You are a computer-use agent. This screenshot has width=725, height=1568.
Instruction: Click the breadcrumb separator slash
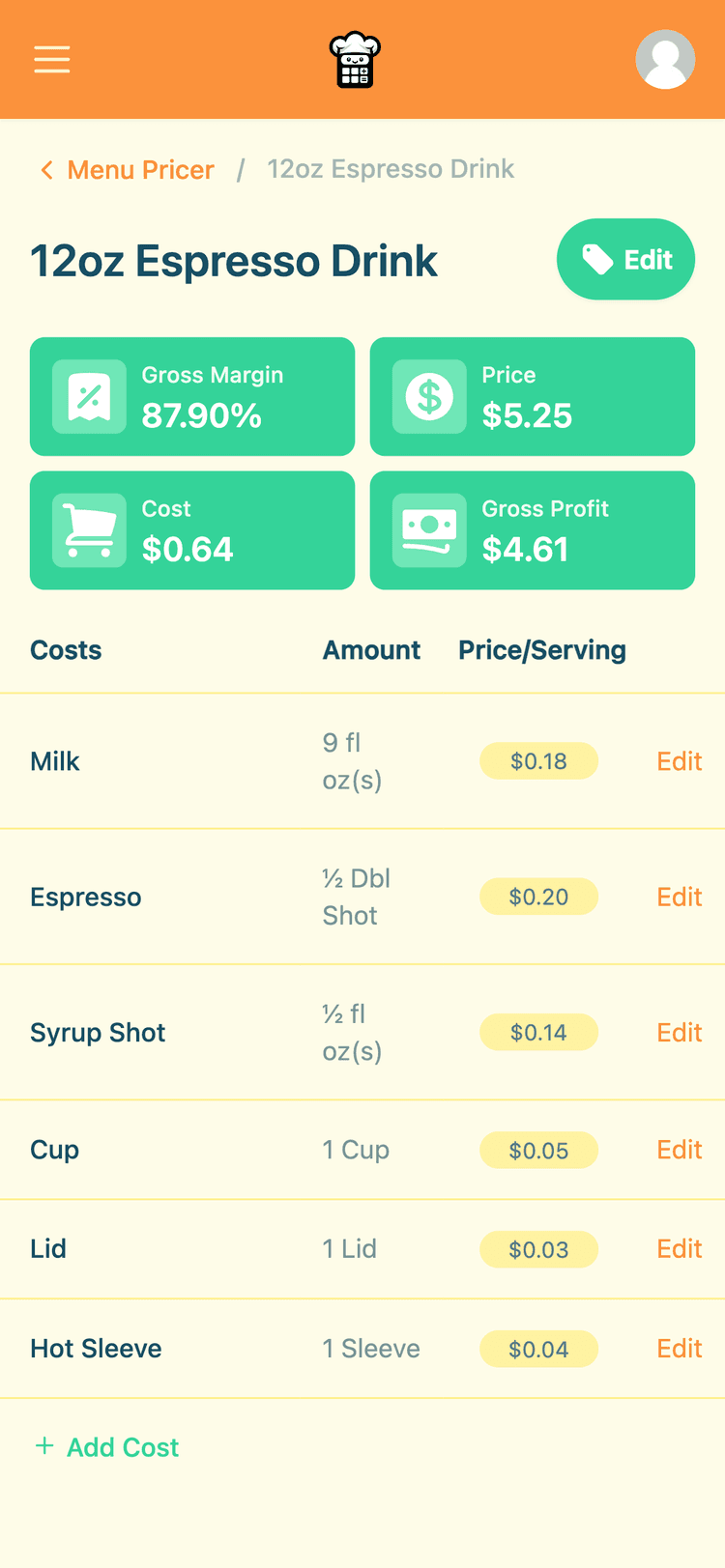pyautogui.click(x=241, y=169)
